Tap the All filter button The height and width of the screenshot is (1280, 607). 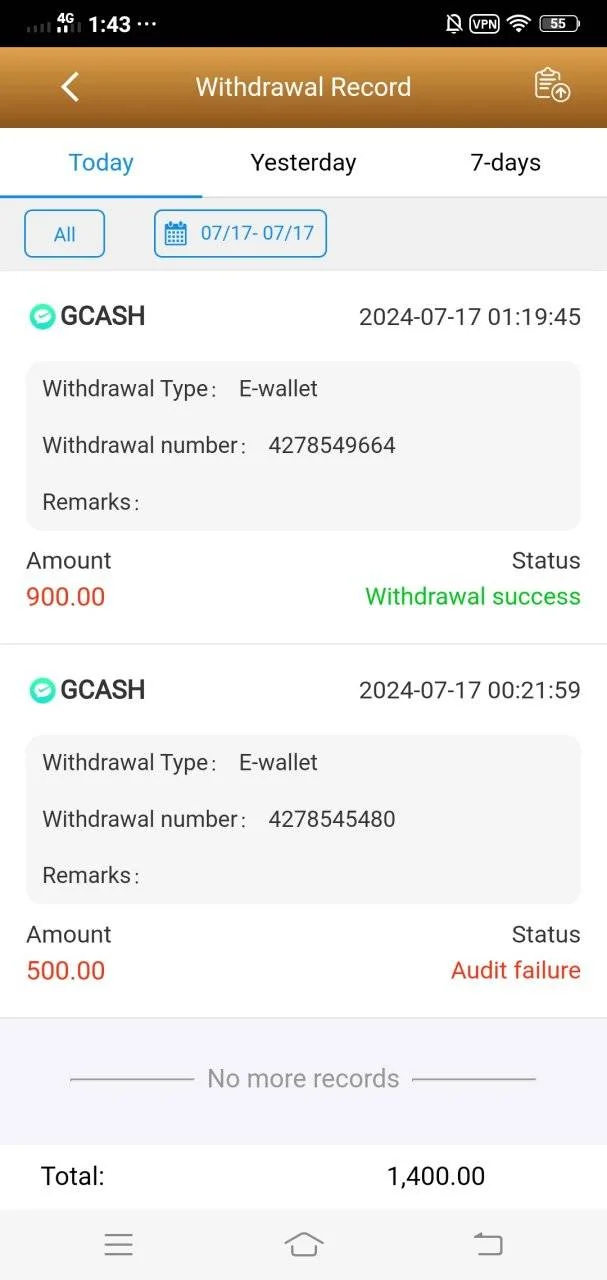[x=65, y=234]
